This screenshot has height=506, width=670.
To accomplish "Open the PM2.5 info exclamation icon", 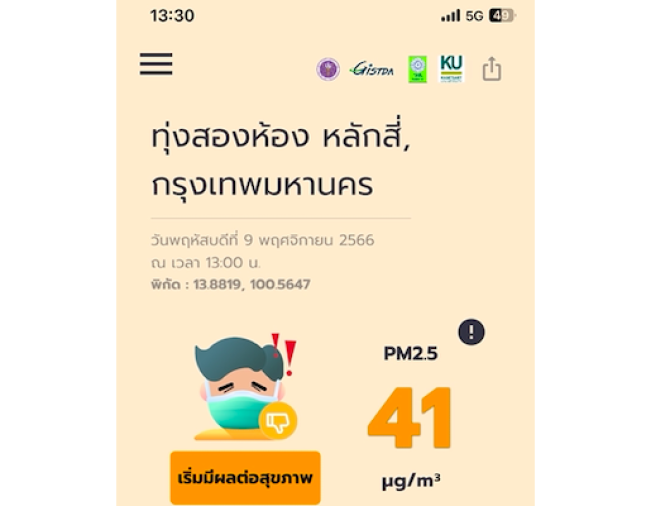I will (x=471, y=332).
